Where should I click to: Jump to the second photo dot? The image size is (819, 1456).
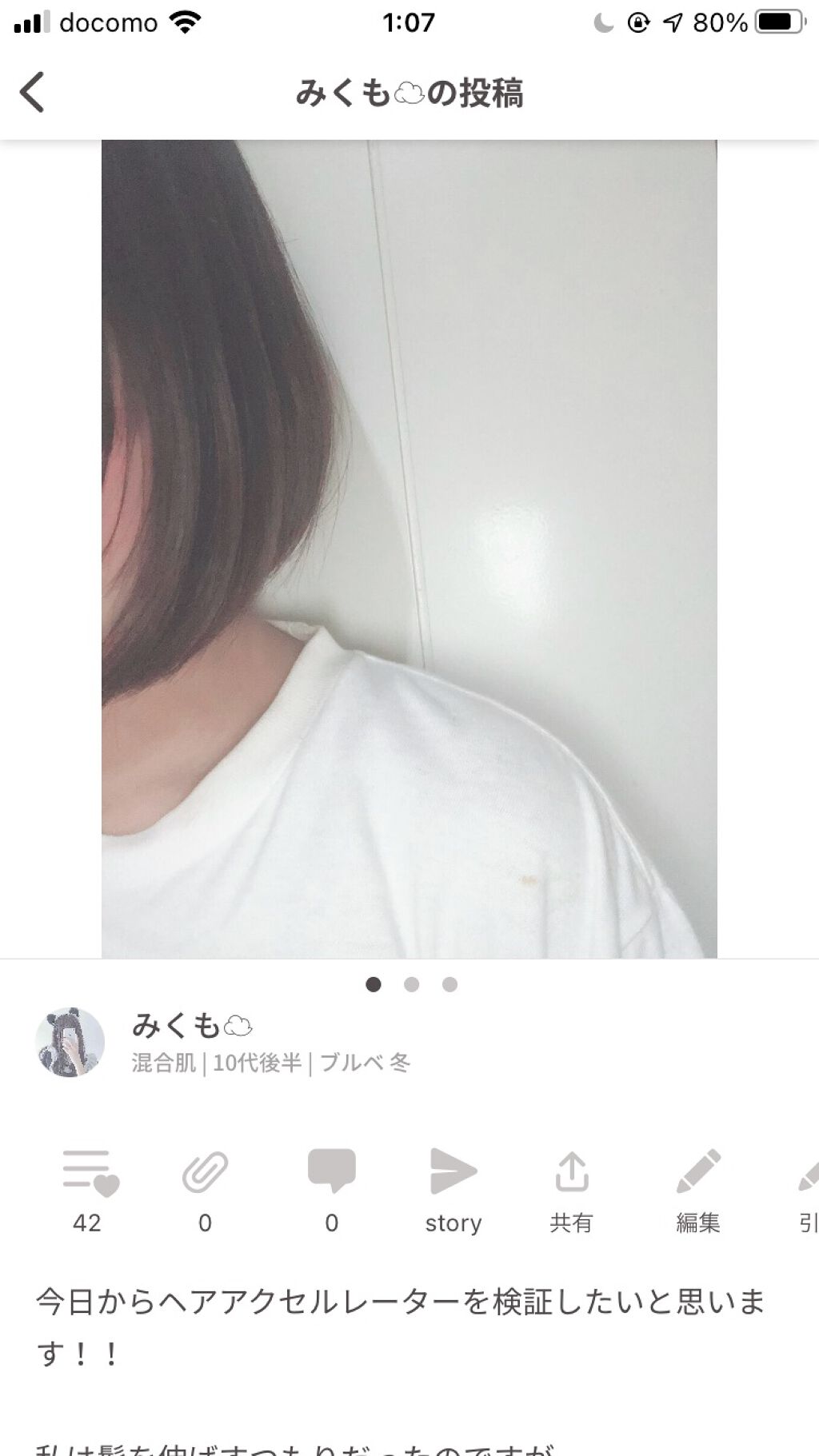[411, 984]
